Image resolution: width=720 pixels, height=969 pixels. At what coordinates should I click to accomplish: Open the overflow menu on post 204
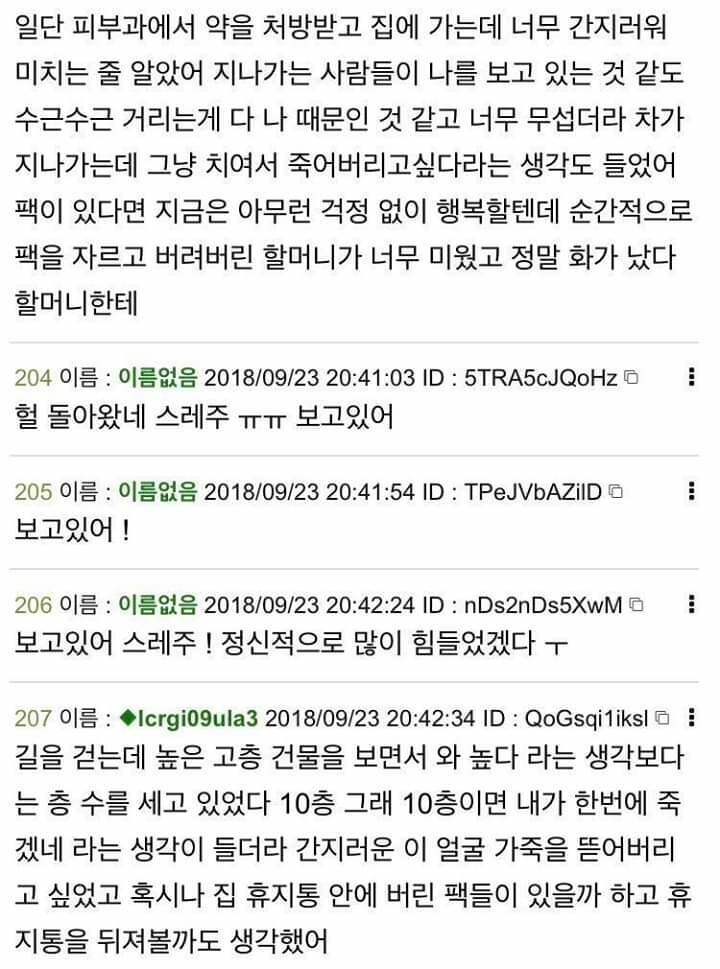click(x=691, y=377)
